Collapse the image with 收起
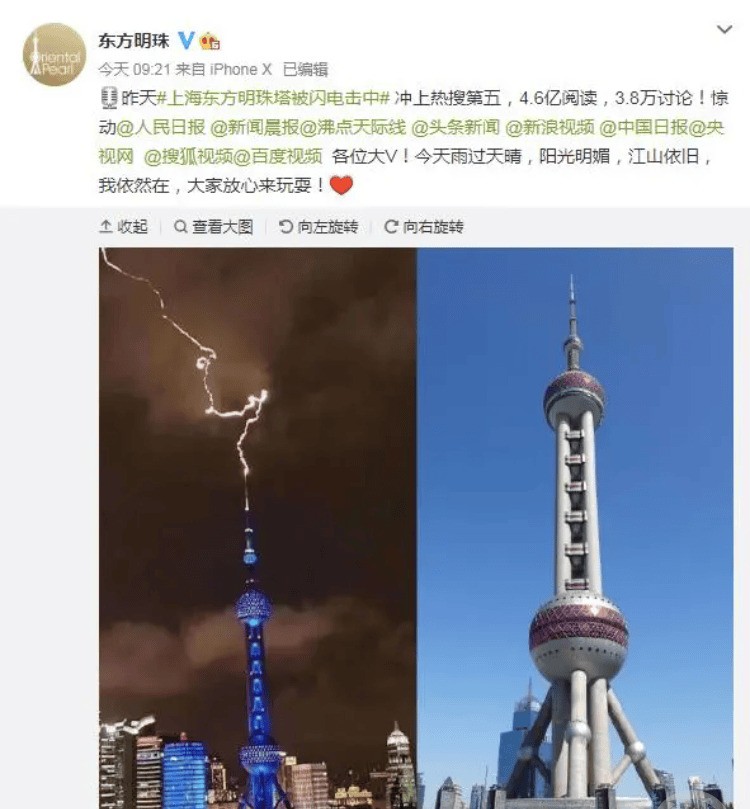Screen dimensions: 750x809 pyautogui.click(x=124, y=227)
